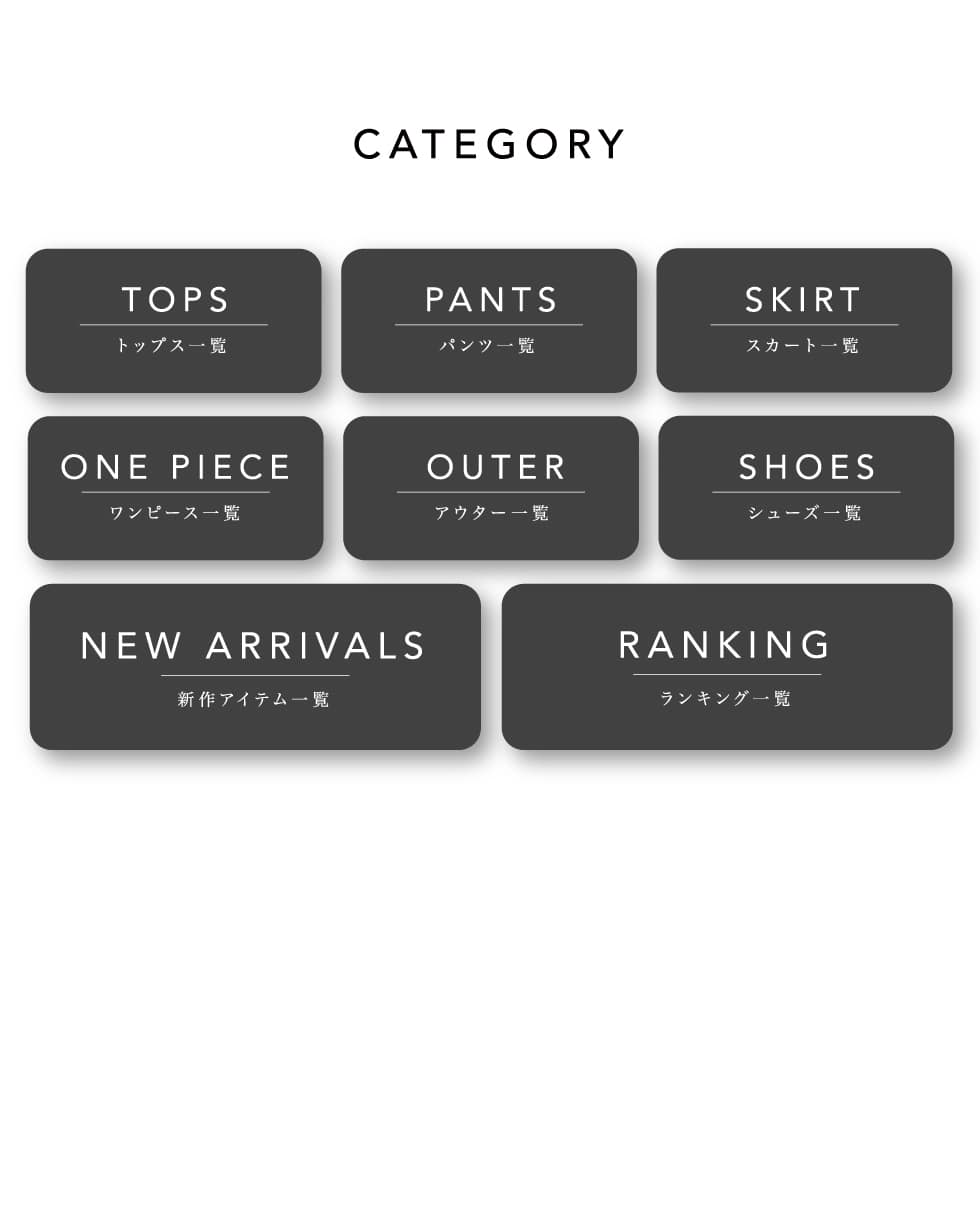
Task: Open the SHOES category list
Action: coord(806,488)
